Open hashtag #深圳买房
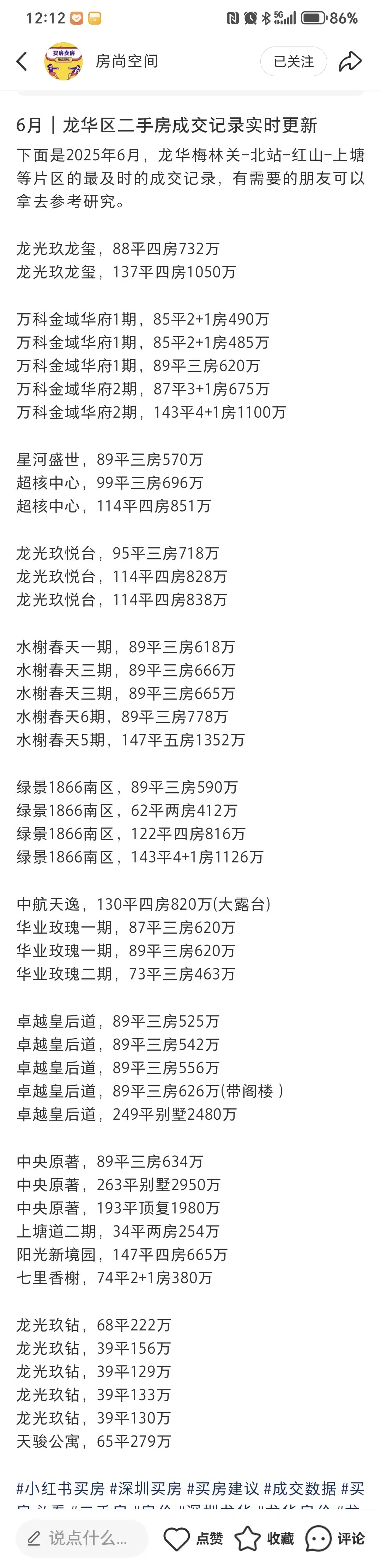This screenshot has height=1568, width=381. [146, 1488]
